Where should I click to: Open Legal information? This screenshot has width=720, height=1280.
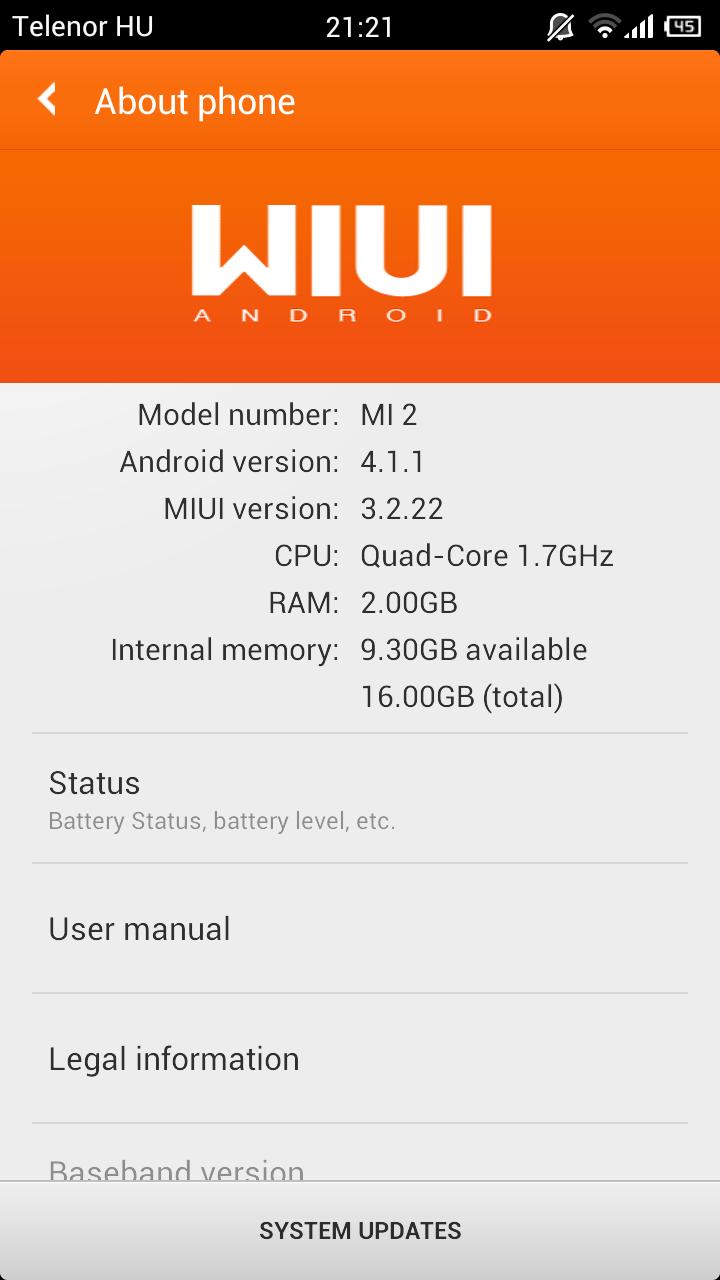pos(360,1058)
